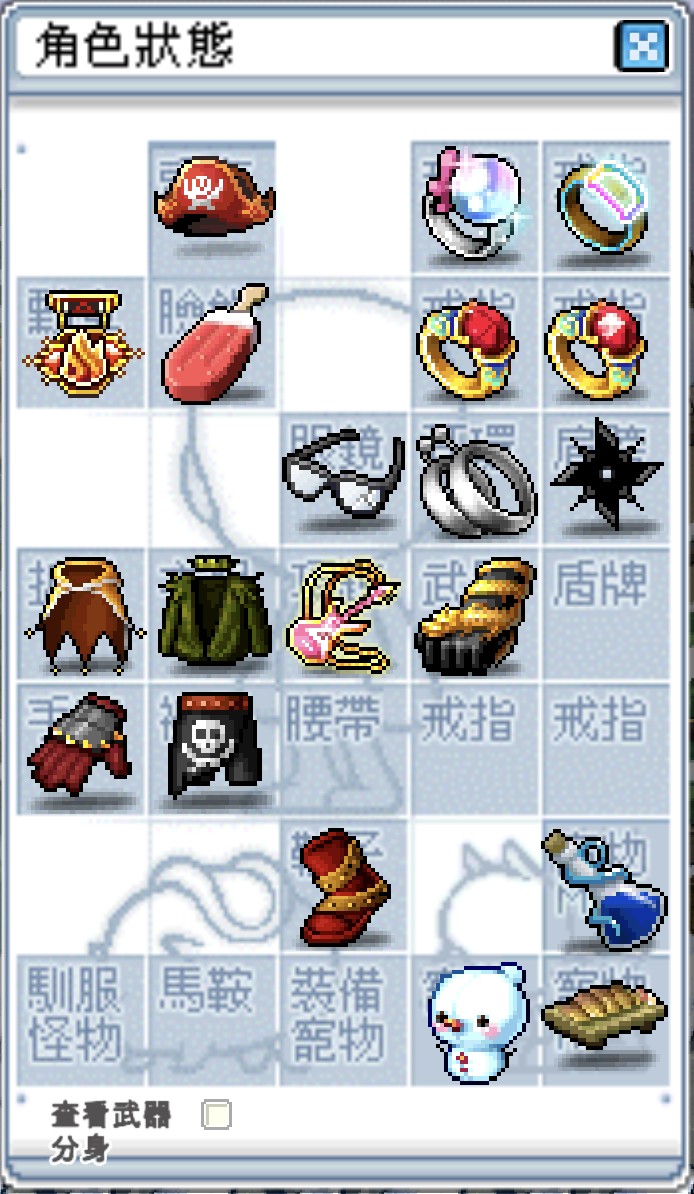Select the rainbow-gem gold ring
This screenshot has height=1194, width=694.
pyautogui.click(x=604, y=205)
